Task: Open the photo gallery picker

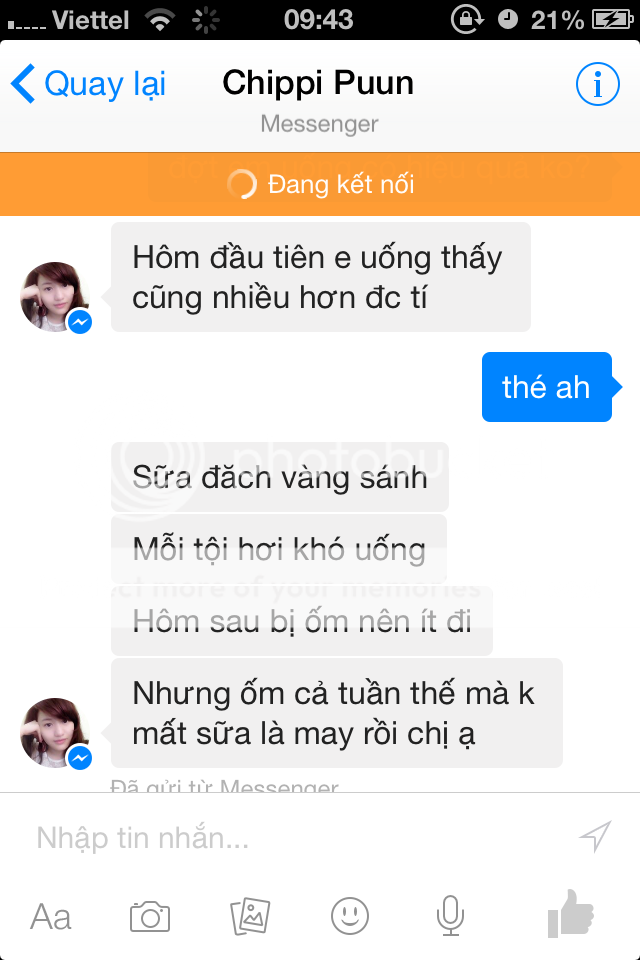Action: tap(250, 916)
